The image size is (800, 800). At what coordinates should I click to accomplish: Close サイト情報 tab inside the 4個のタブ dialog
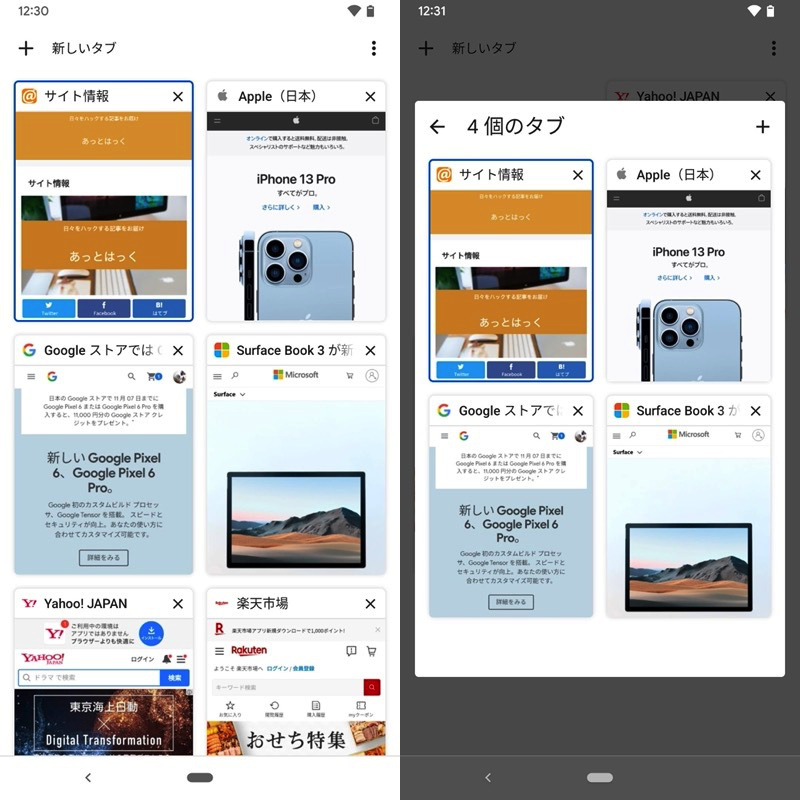[x=577, y=175]
